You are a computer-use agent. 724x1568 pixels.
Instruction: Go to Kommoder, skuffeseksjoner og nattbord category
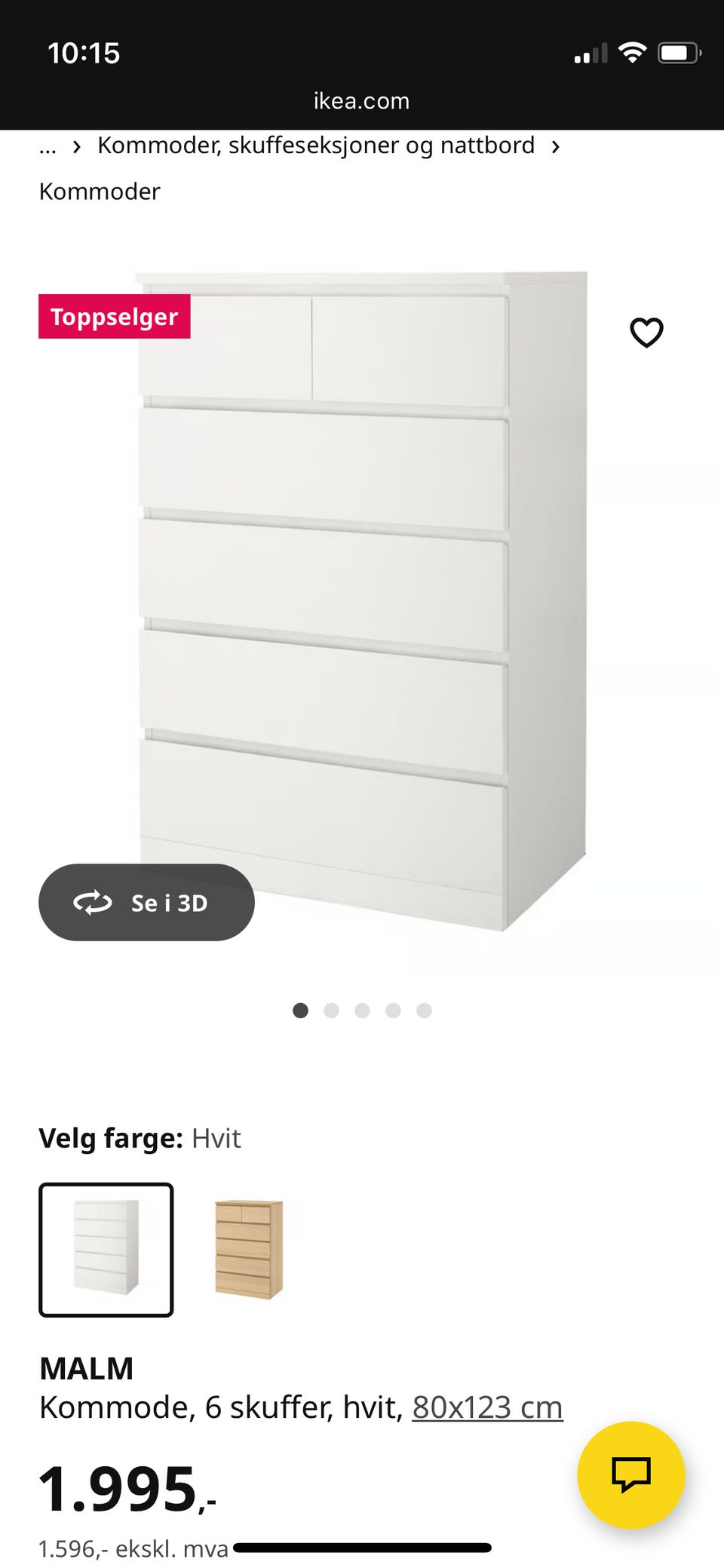point(316,145)
